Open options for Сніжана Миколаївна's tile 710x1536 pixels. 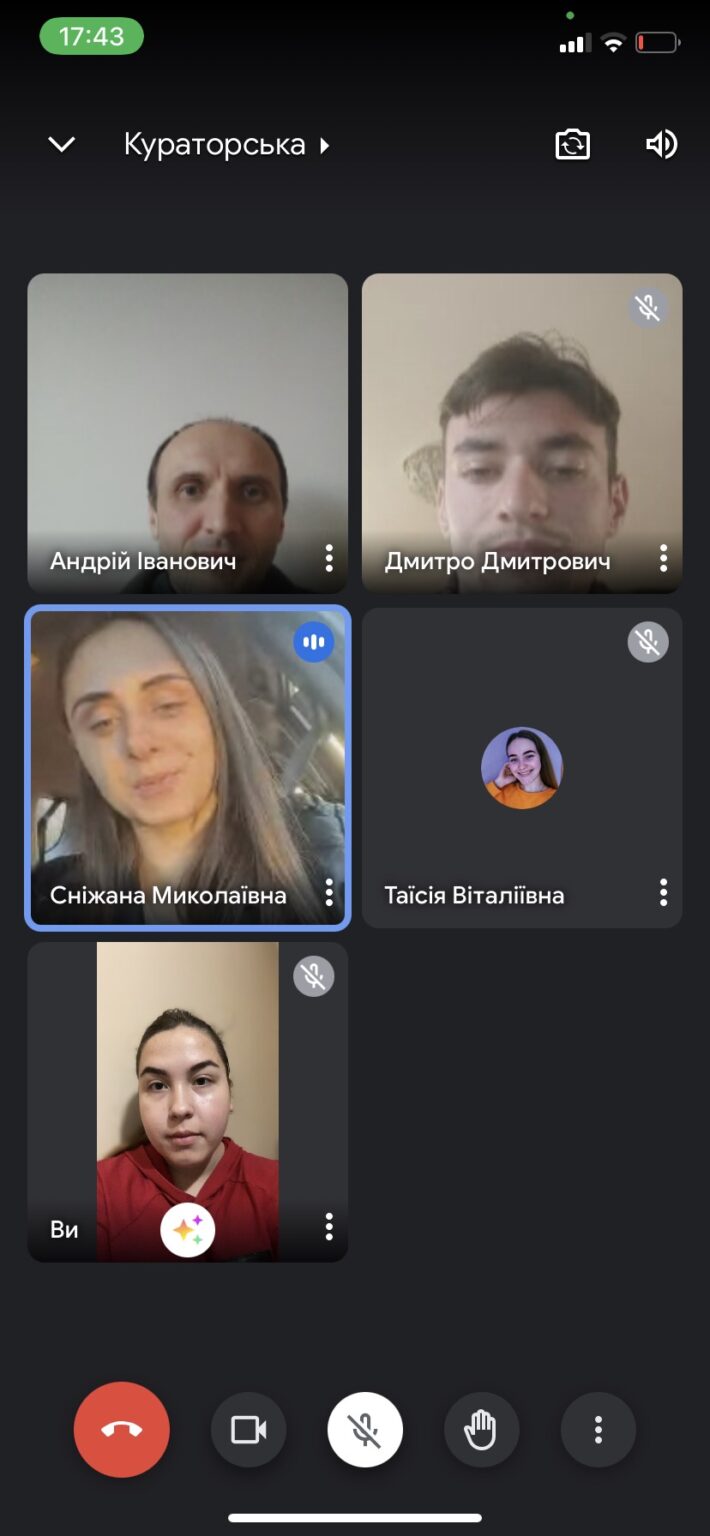329,892
